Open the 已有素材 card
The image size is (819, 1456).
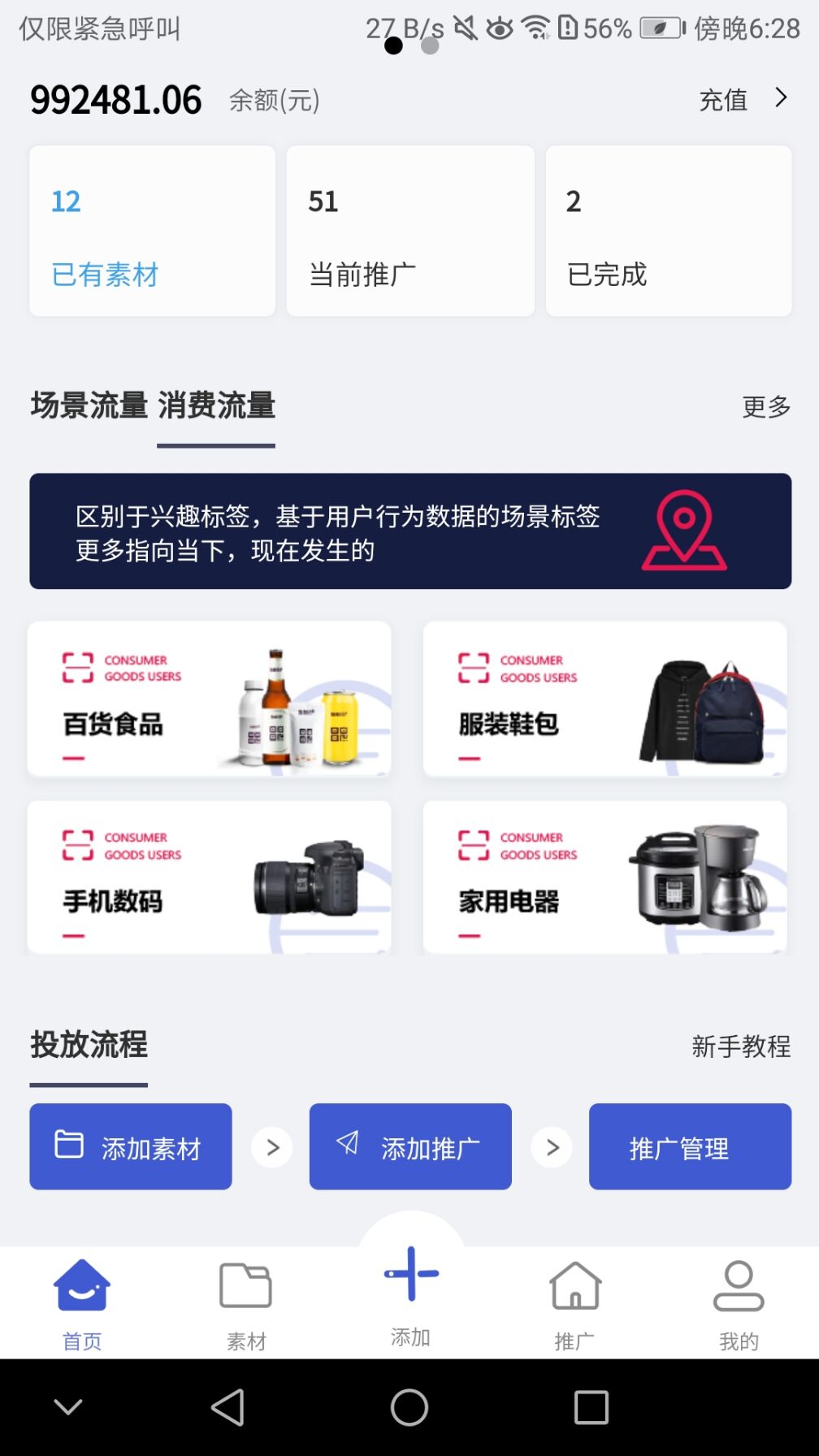pos(152,232)
